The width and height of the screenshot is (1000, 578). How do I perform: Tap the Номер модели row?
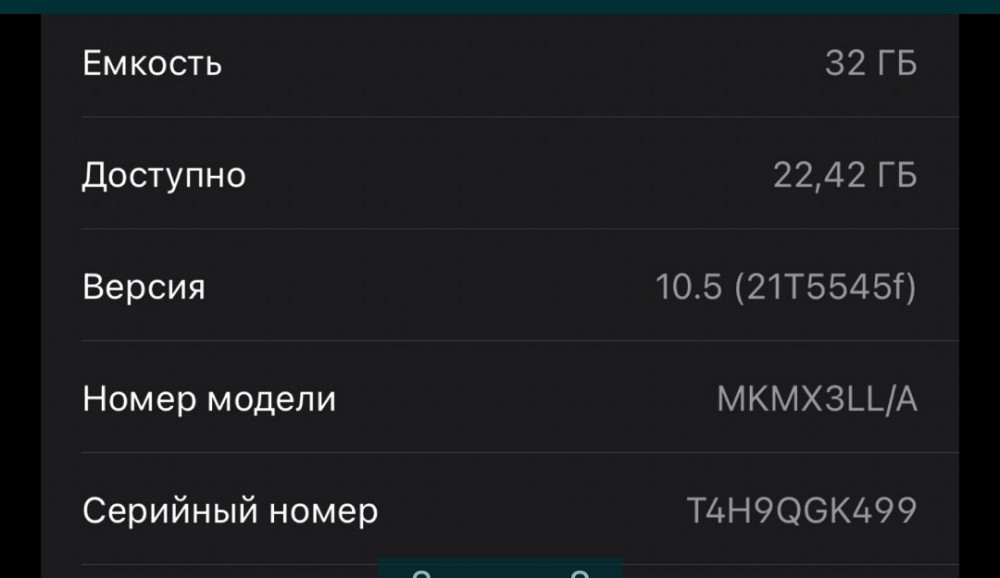[500, 399]
